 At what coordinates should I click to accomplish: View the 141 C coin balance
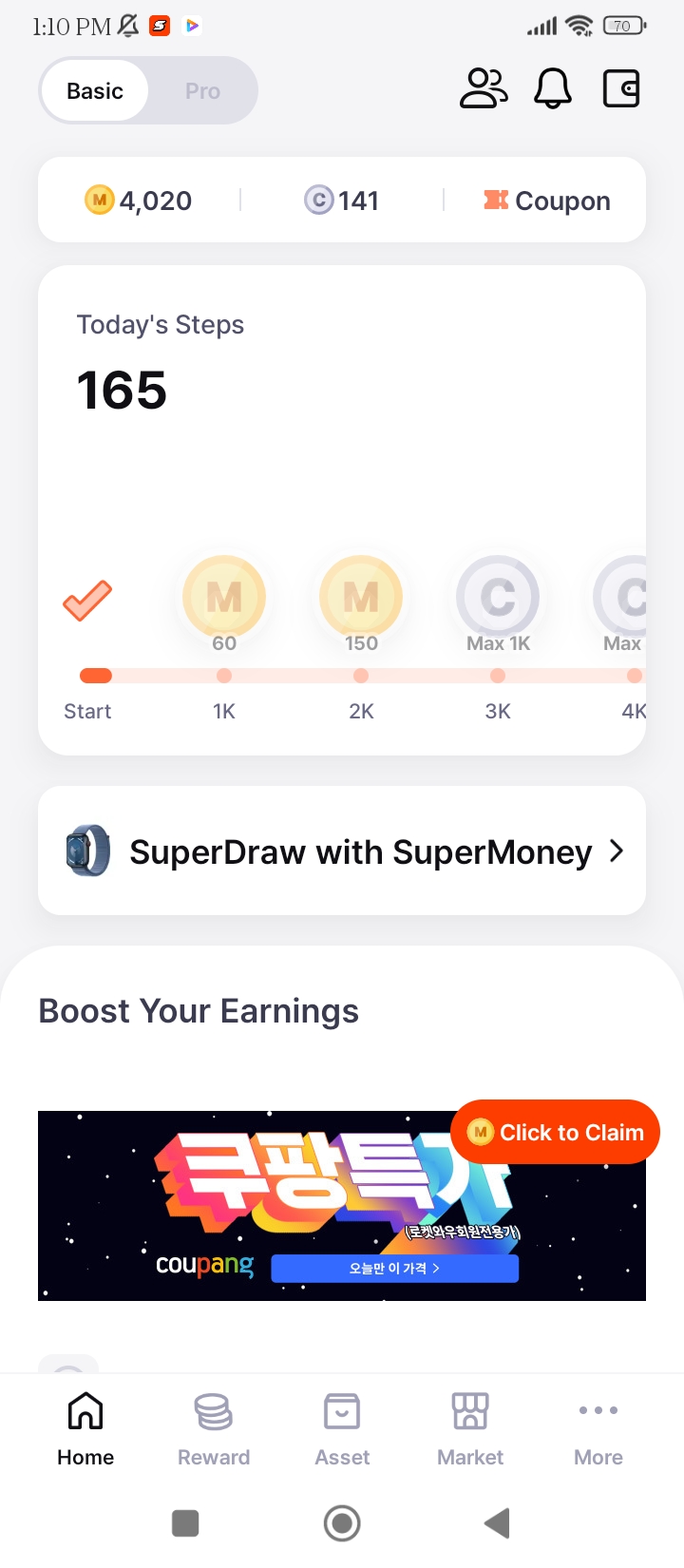pyautogui.click(x=342, y=201)
